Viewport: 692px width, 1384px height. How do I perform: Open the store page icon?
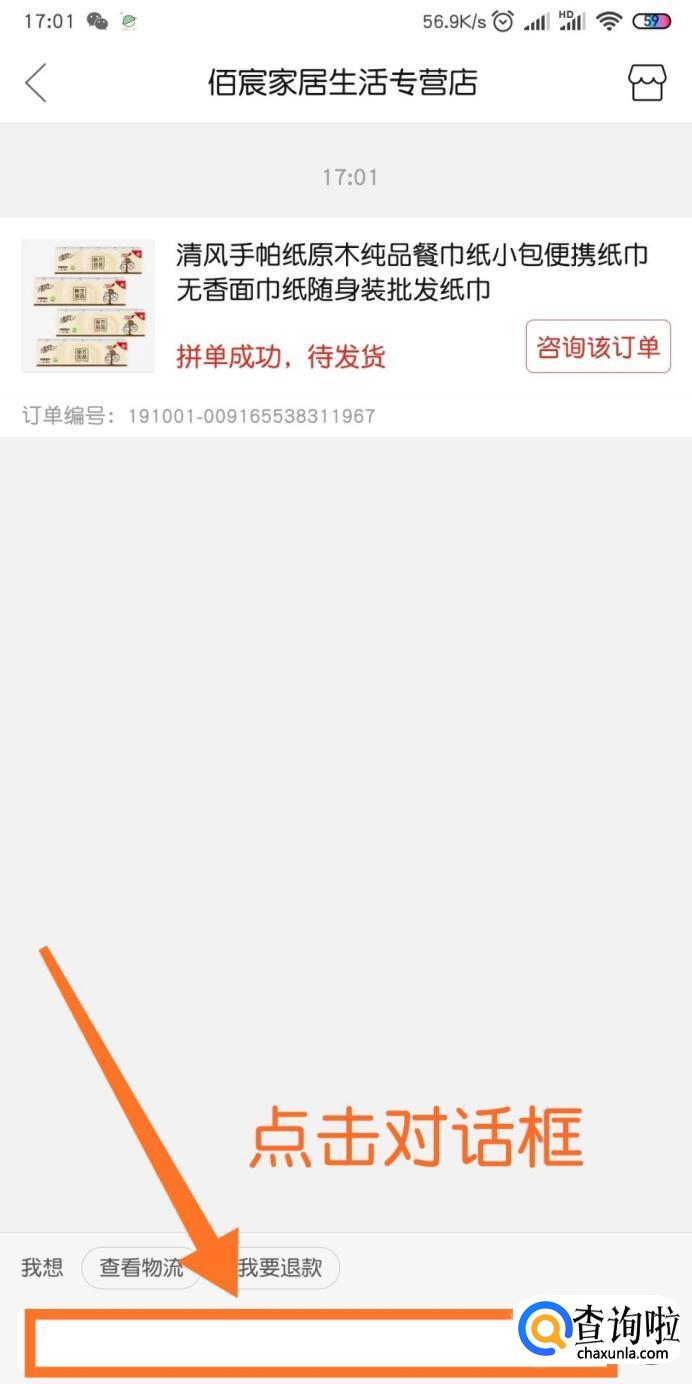click(x=646, y=82)
